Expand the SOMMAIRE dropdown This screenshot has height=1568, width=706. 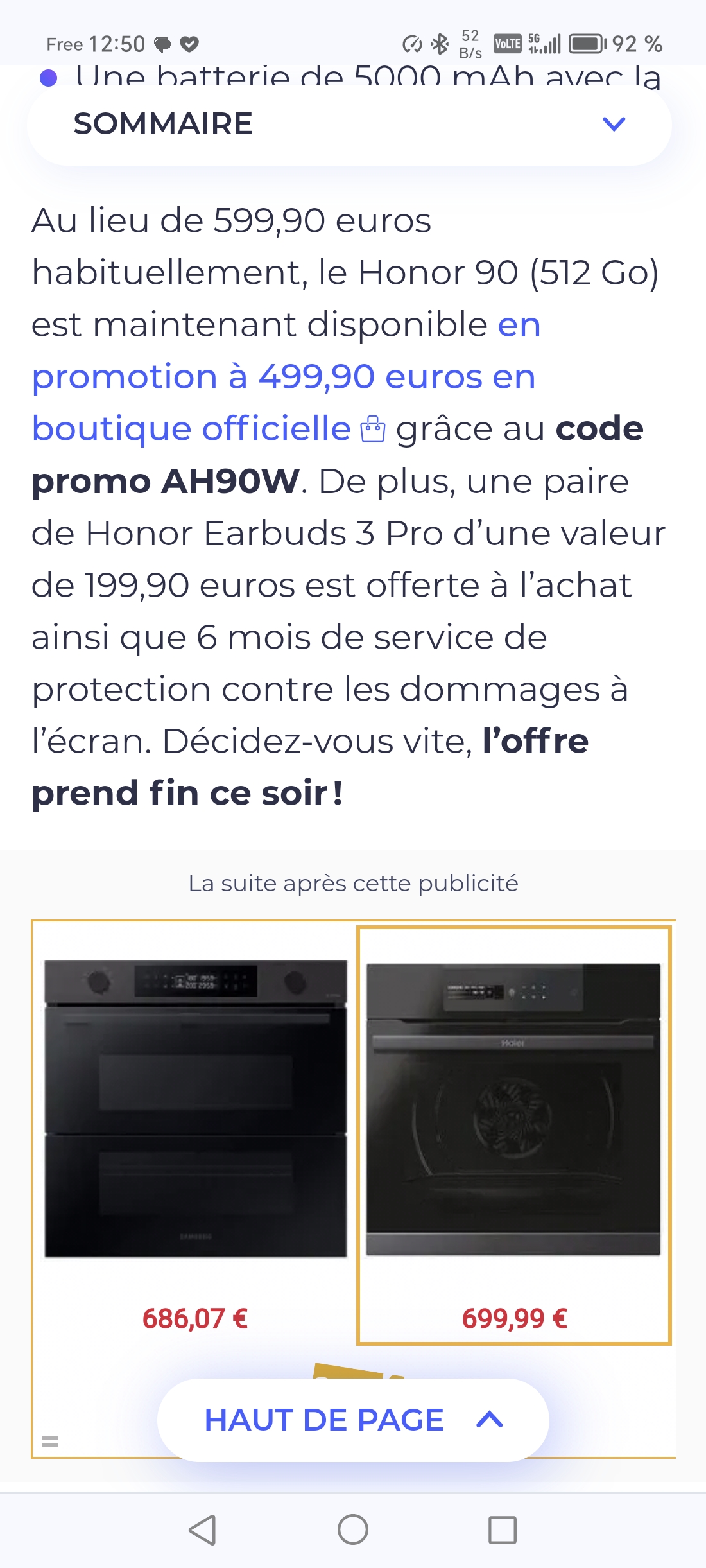(614, 124)
